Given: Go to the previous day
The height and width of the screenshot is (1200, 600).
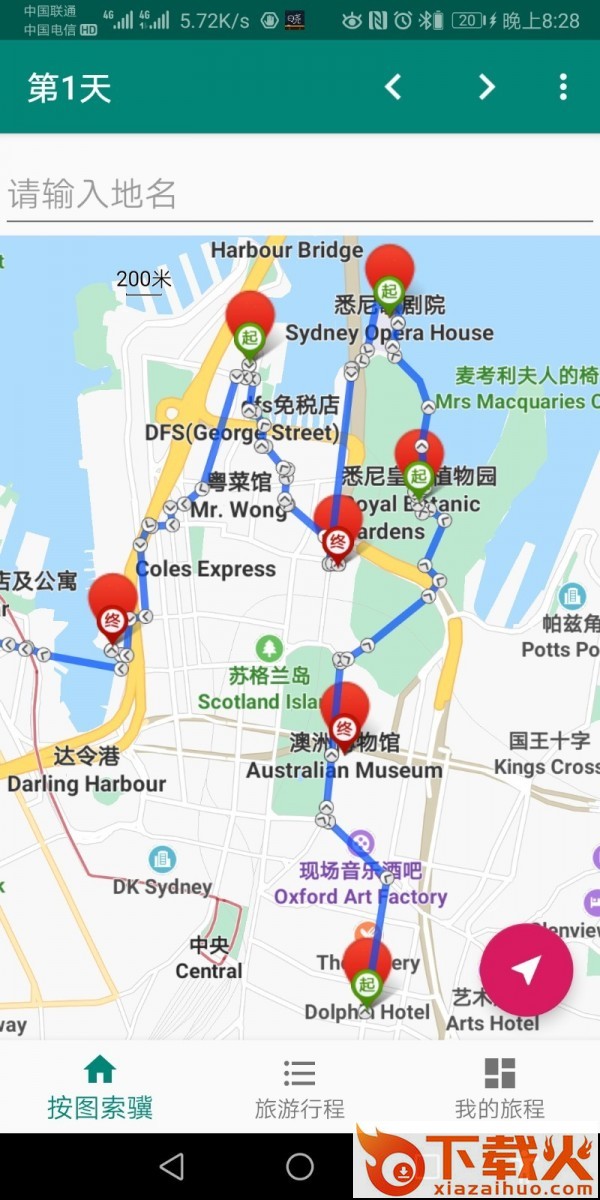Looking at the screenshot, I should click(x=393, y=87).
